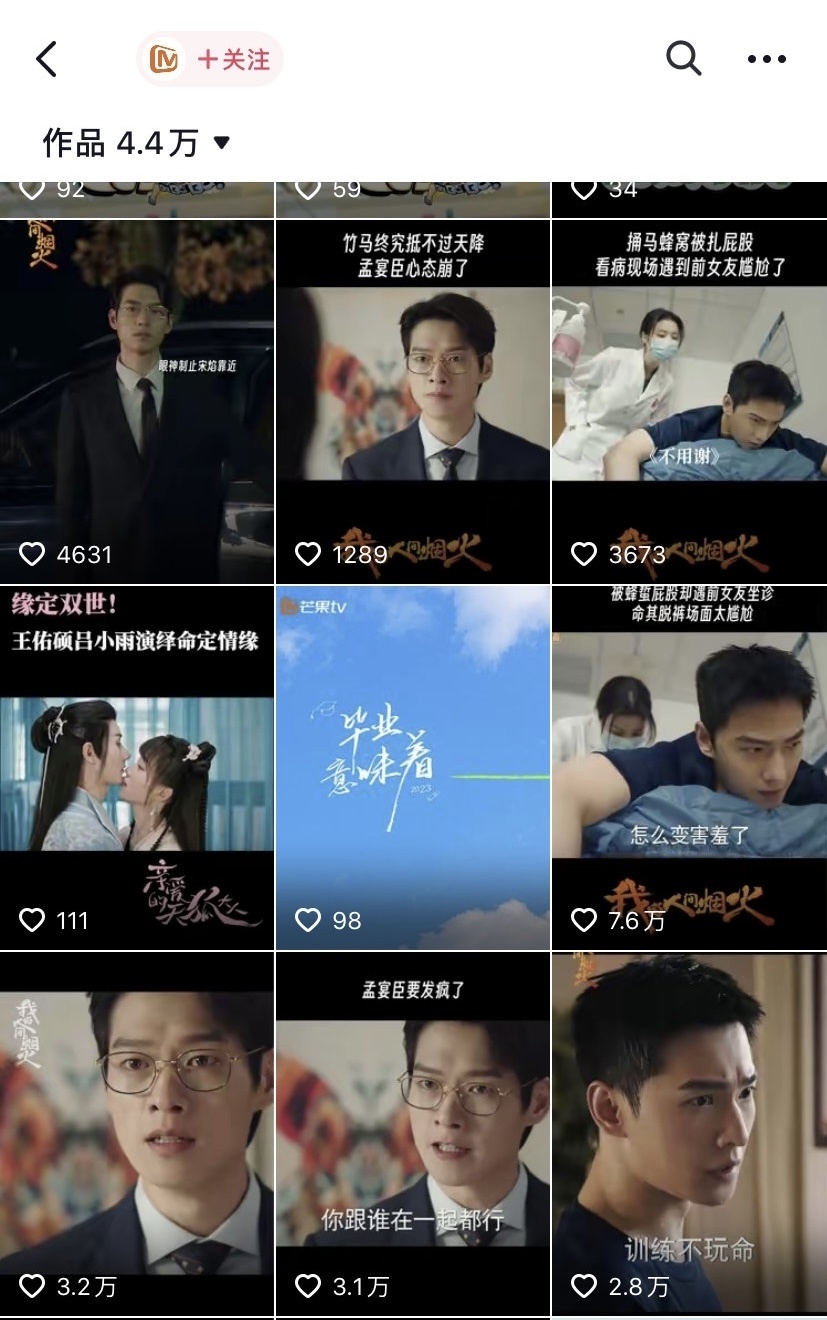This screenshot has height=1320, width=827.
Task: Play the video with 7.6万 likes
Action: pos(689,767)
